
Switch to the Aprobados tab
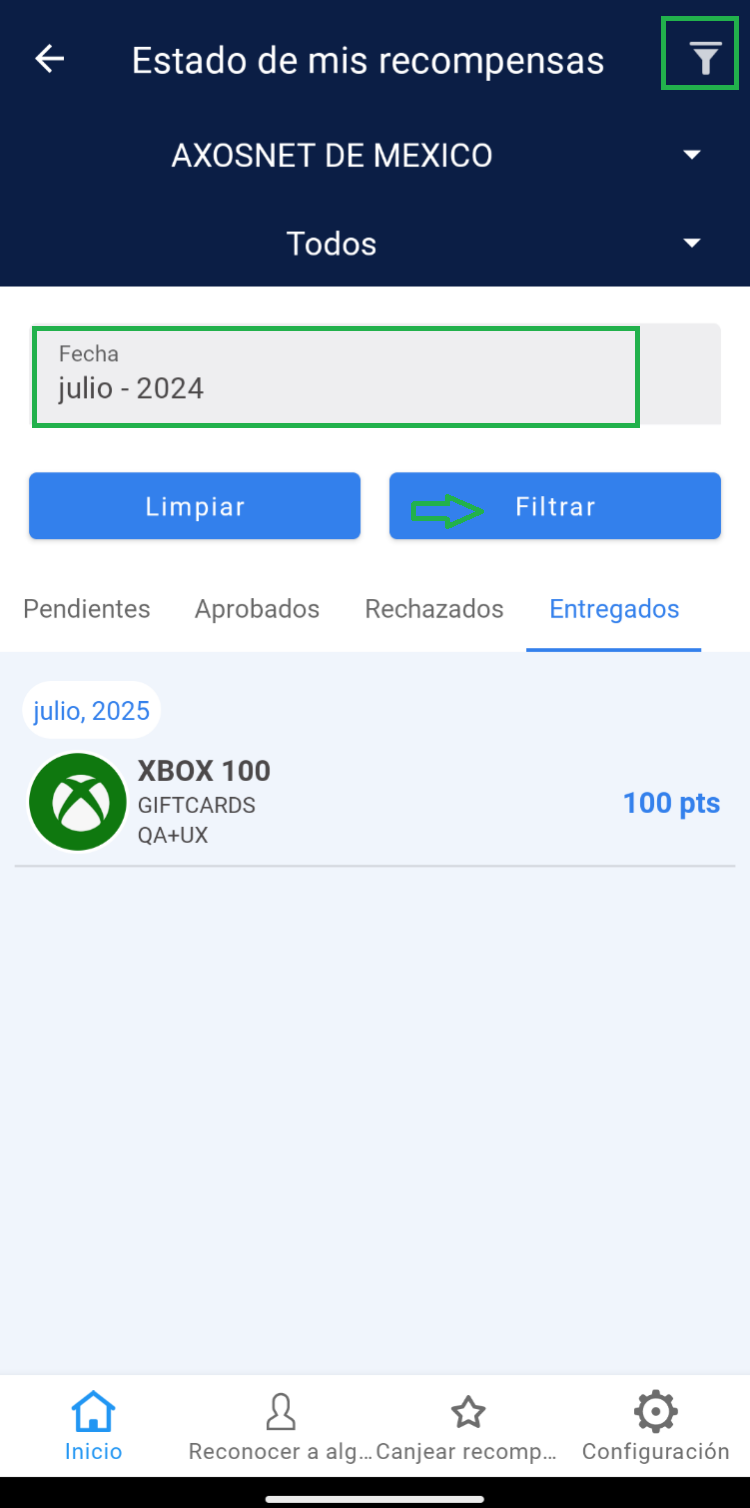pos(257,609)
